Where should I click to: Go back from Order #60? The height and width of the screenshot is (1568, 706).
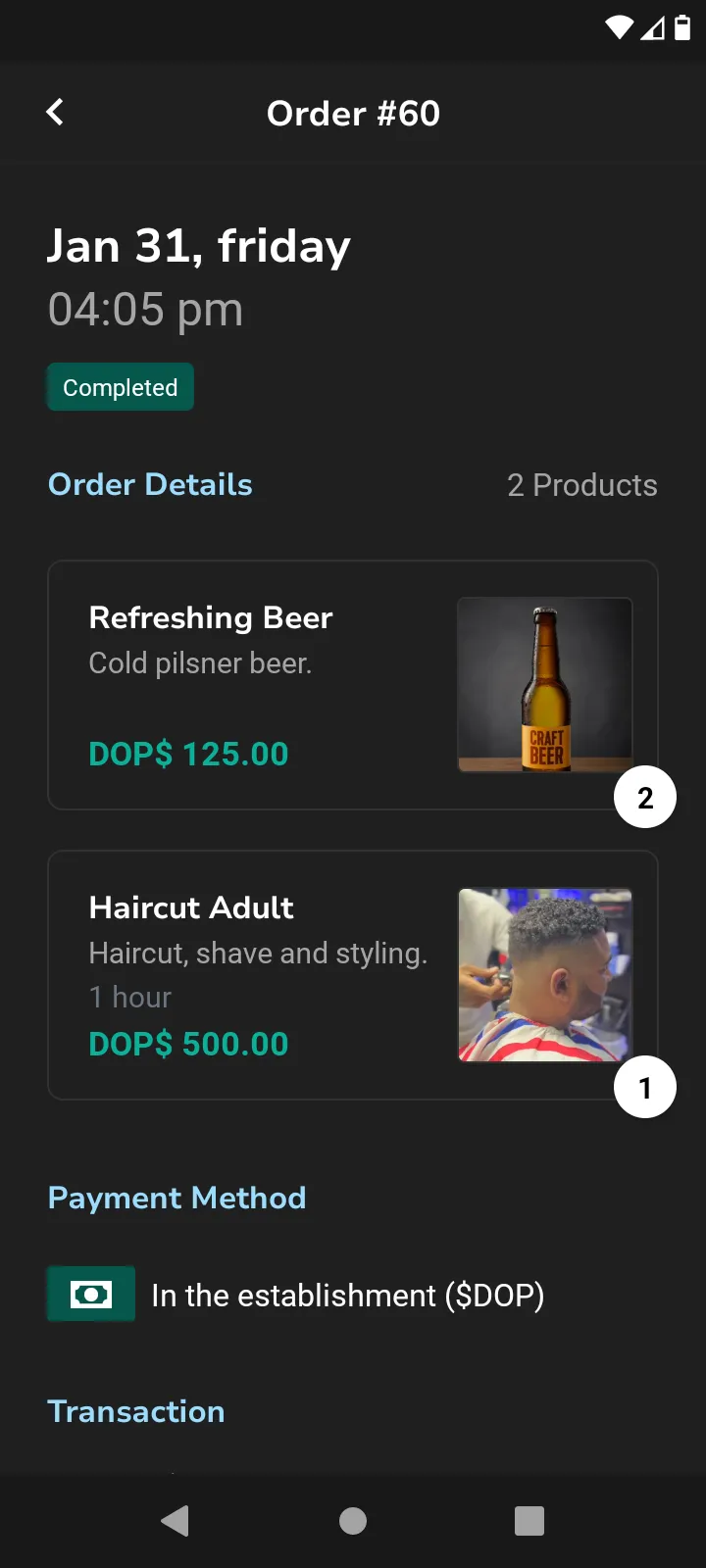55,113
